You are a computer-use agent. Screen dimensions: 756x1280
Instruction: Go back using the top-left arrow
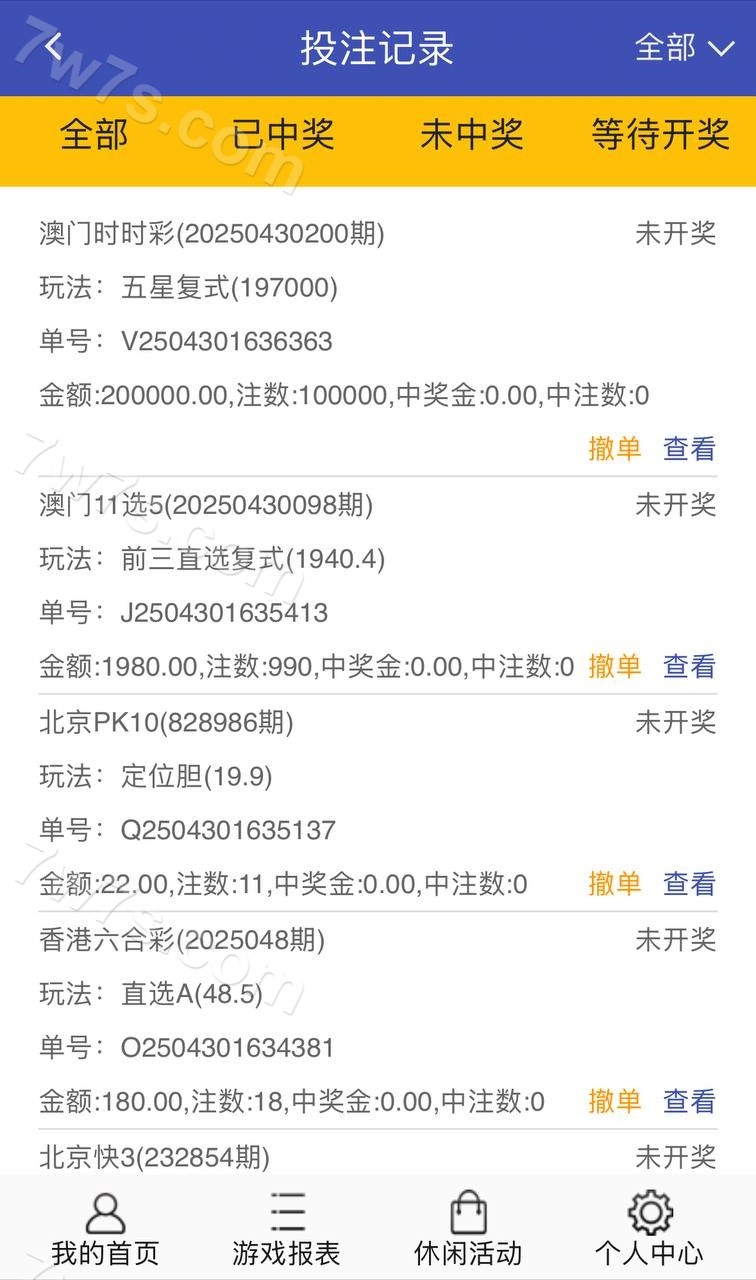(x=54, y=47)
